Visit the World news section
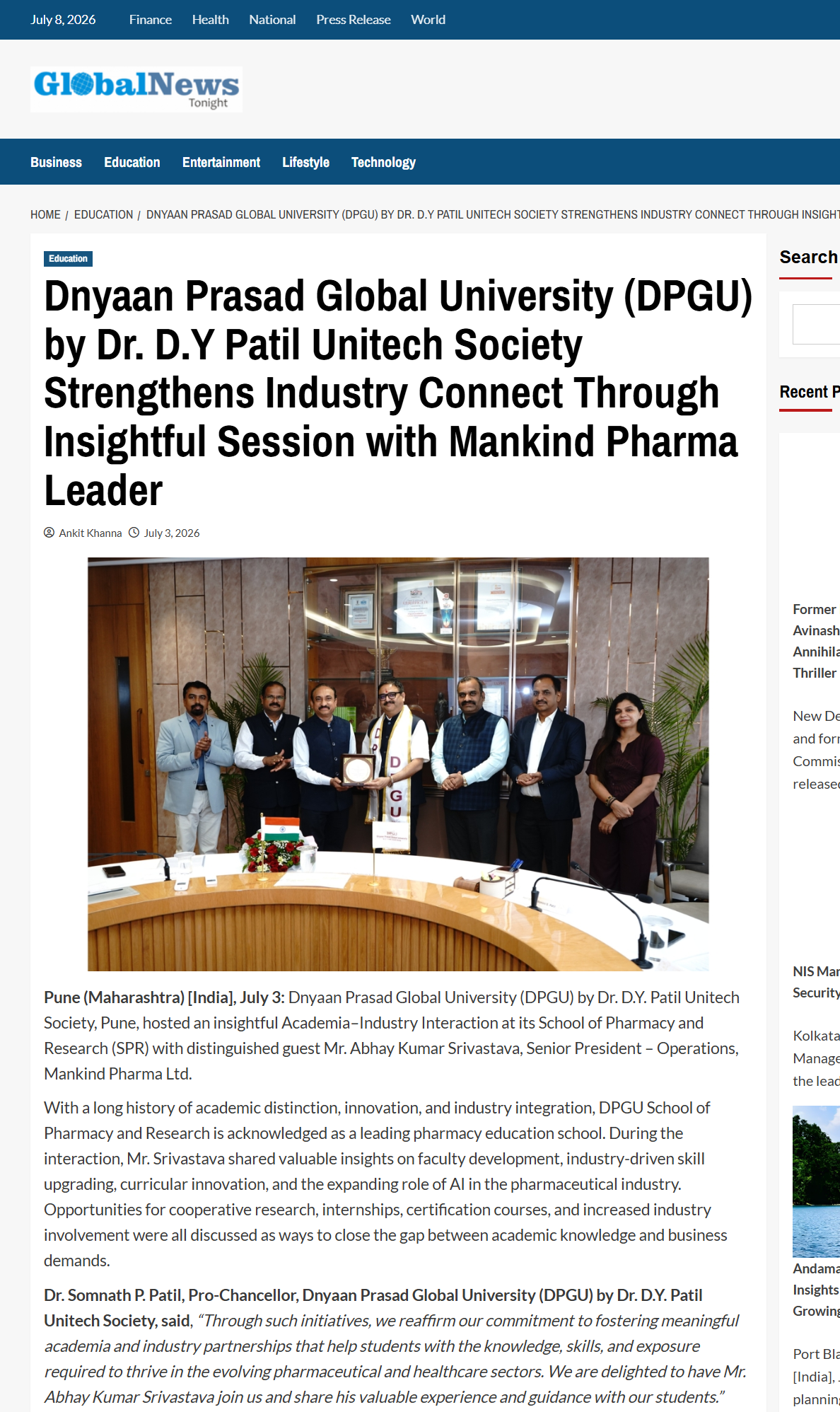Screen dimensions: 840x1412 click(428, 20)
